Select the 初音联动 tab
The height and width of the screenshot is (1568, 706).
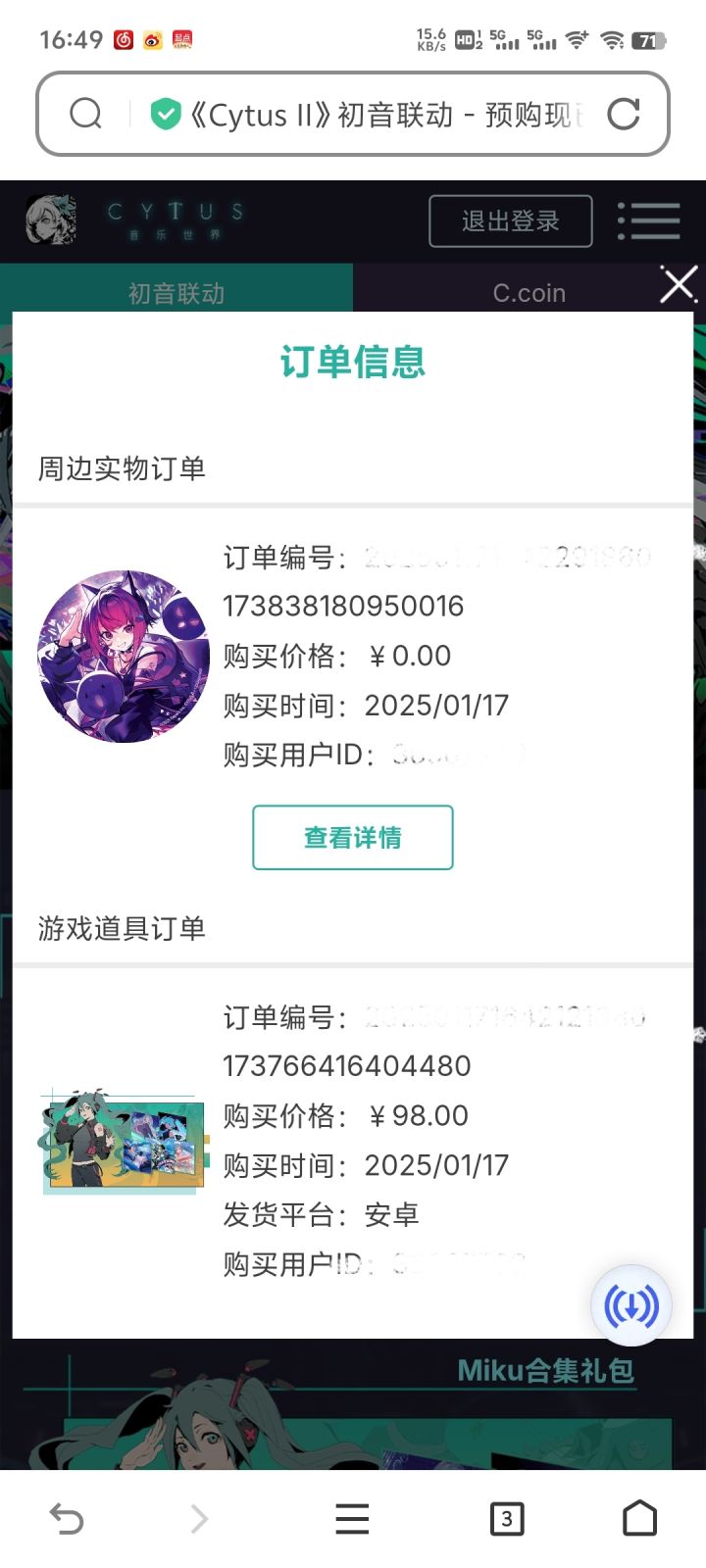click(175, 292)
